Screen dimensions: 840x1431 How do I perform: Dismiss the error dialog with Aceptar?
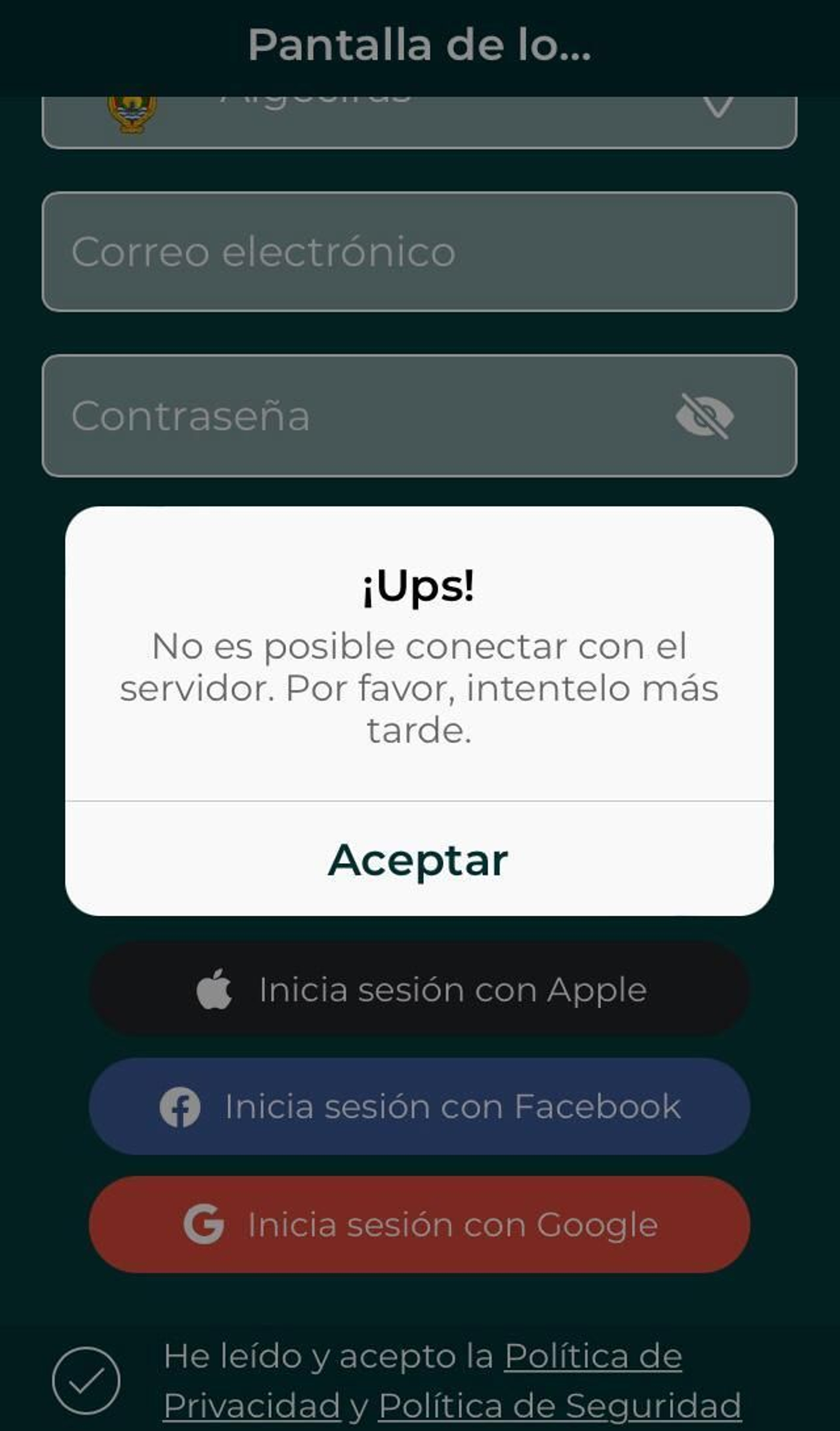[419, 860]
